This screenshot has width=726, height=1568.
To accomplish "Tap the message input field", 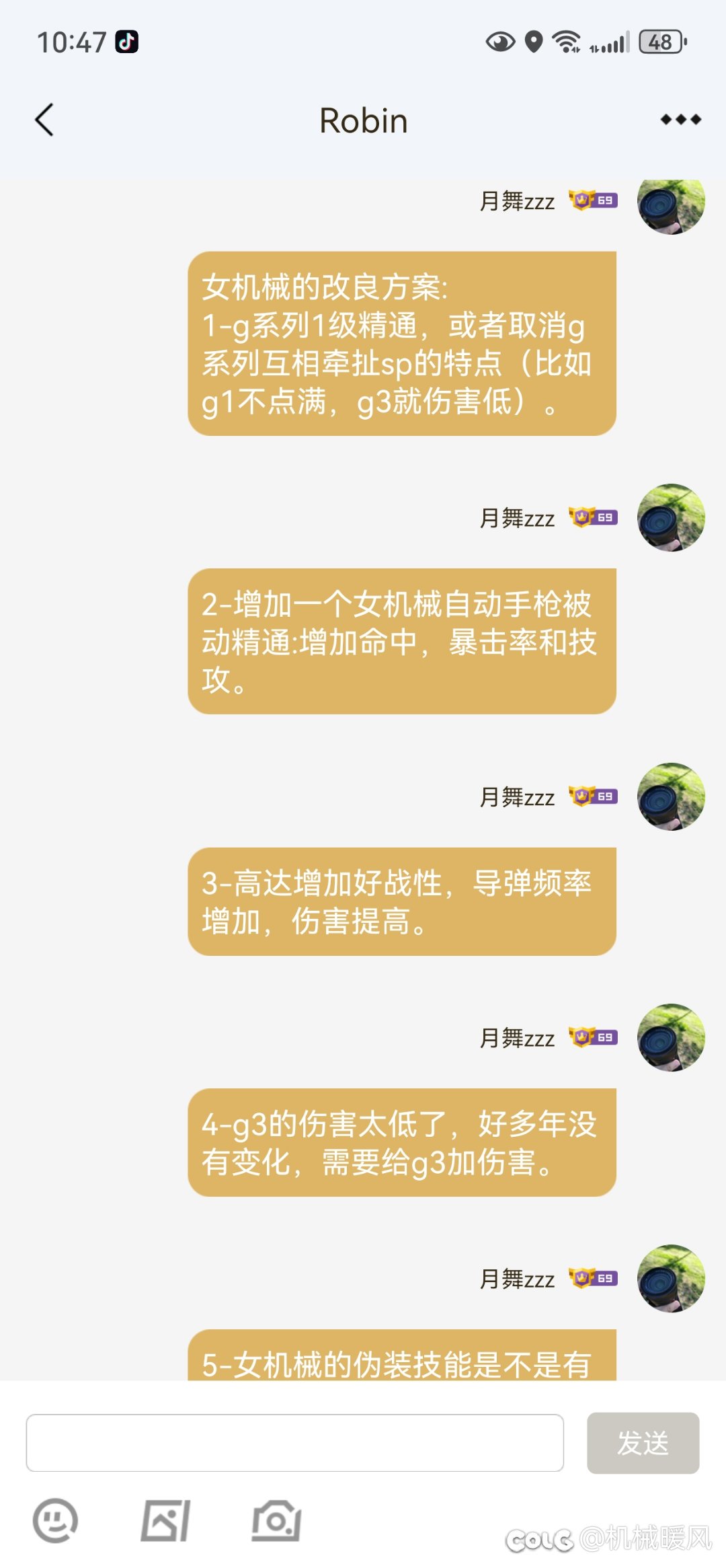I will pyautogui.click(x=295, y=1442).
